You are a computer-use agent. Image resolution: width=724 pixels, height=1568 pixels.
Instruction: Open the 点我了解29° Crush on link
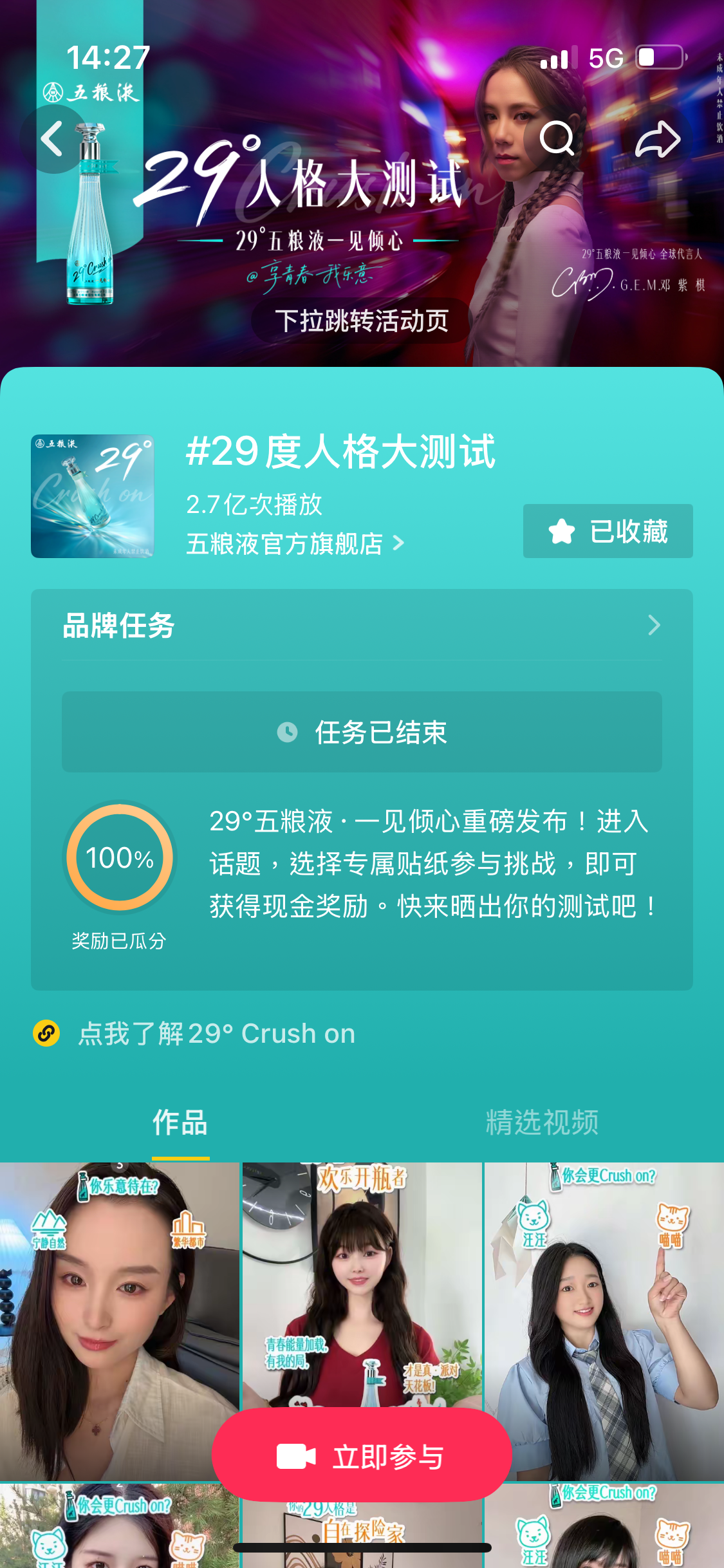[216, 1034]
